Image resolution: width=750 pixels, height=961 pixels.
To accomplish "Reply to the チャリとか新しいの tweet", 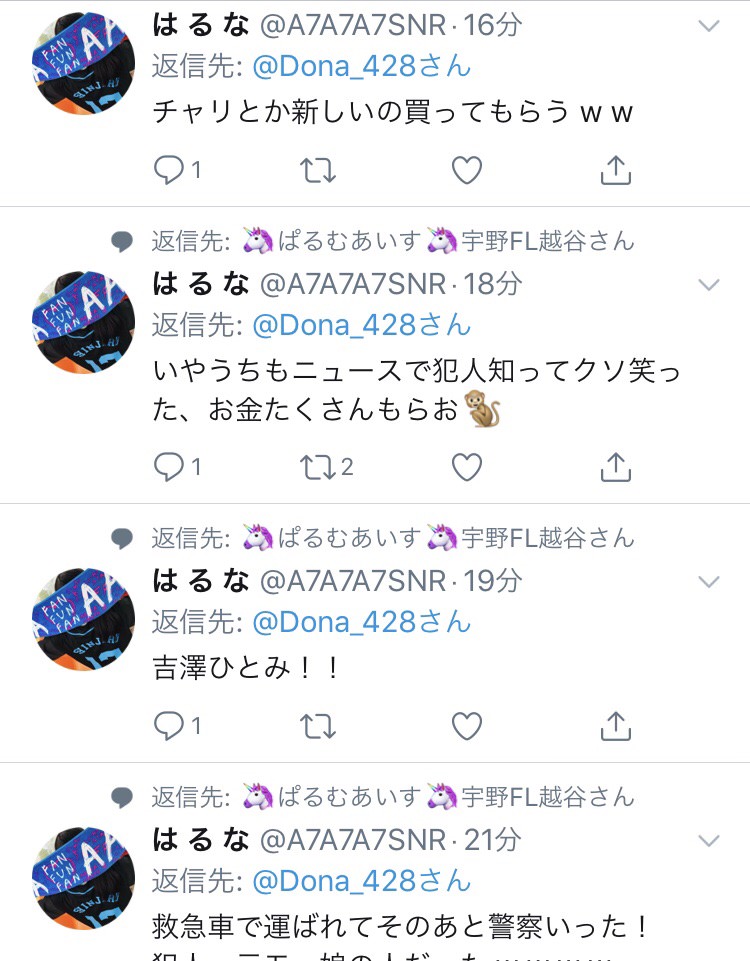I will 168,171.
